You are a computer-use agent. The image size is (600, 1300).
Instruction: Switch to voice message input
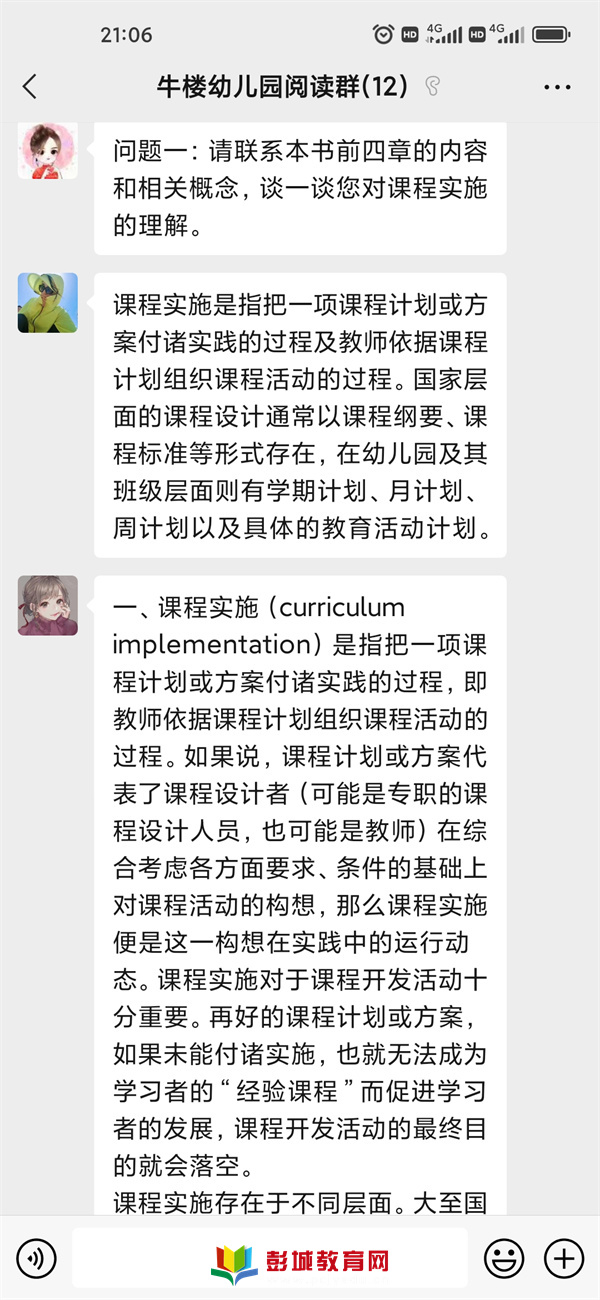click(x=37, y=1258)
